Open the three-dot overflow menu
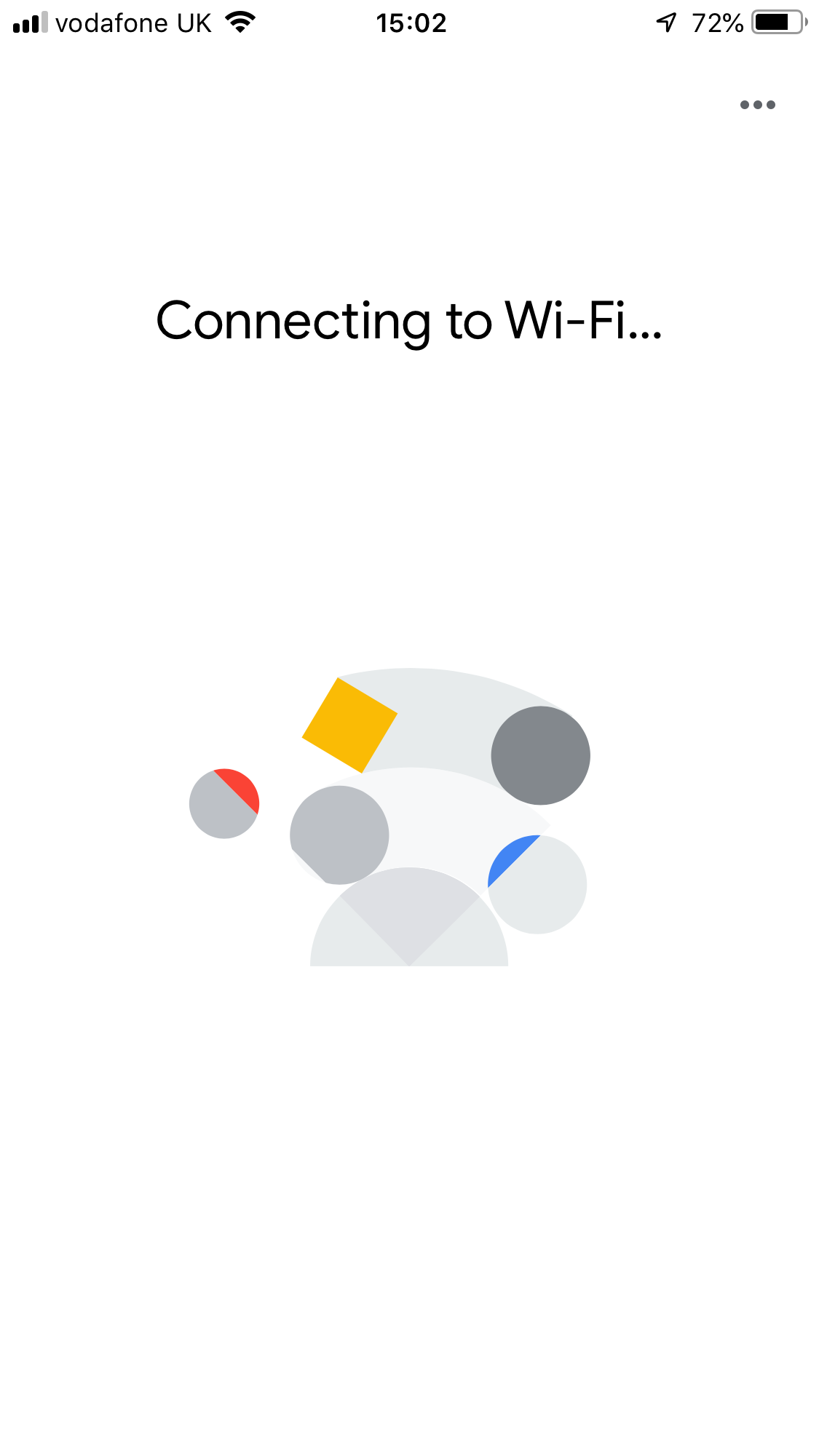Image resolution: width=819 pixels, height=1456 pixels. click(757, 105)
